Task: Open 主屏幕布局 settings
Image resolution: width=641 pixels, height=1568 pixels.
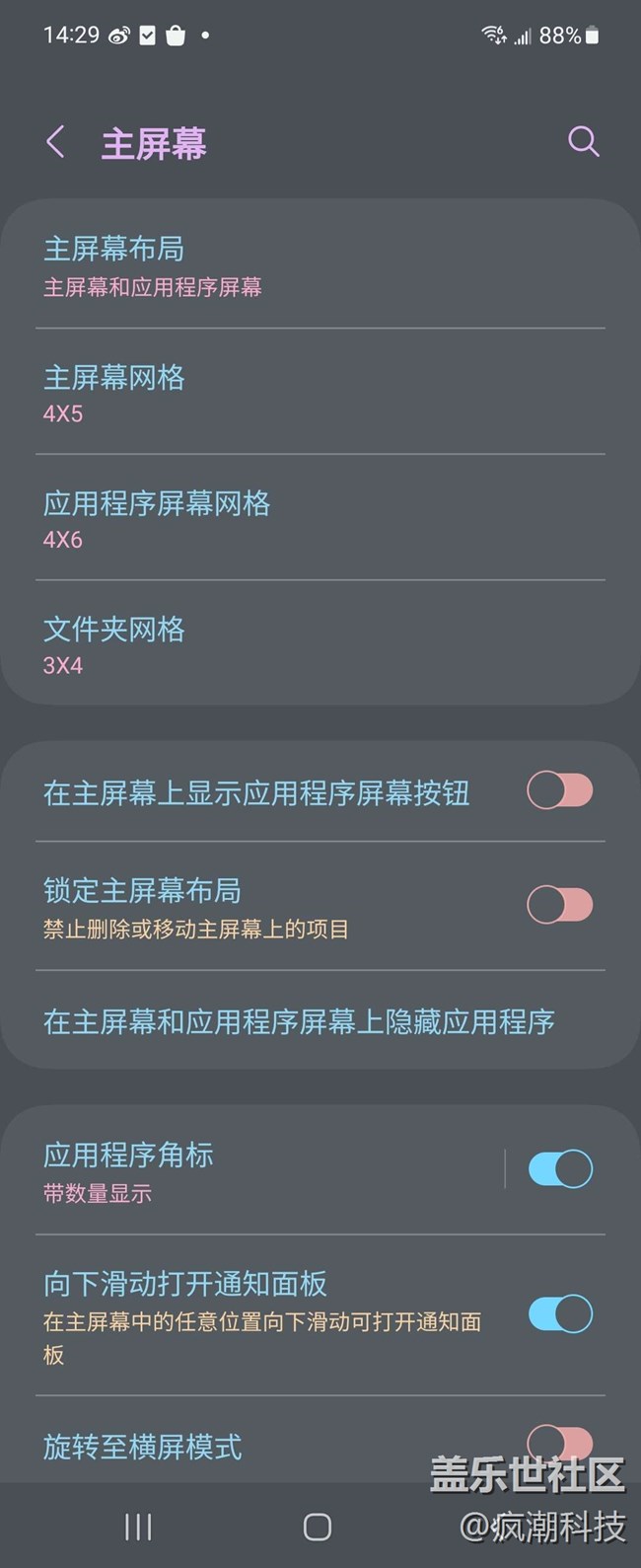Action: click(296, 265)
